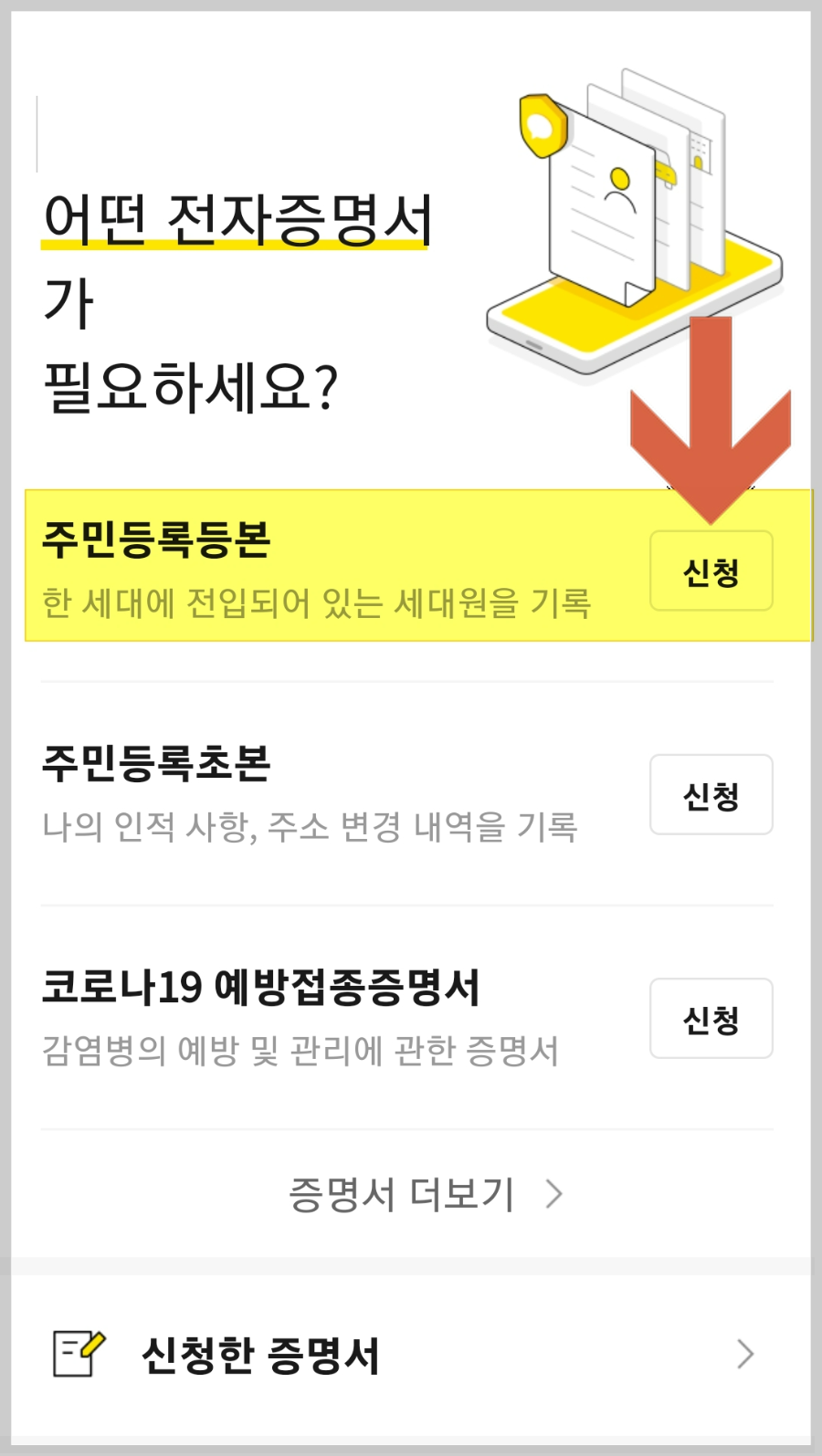
Task: Click 신청 beside 주민등록초본
Action: 711,795
